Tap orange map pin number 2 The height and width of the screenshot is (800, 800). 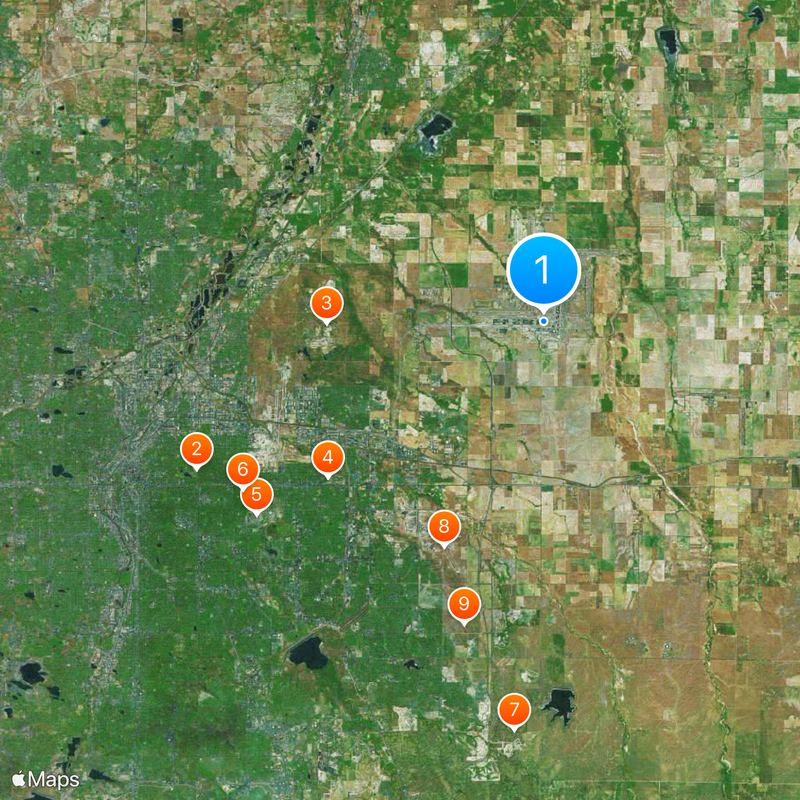197,450
